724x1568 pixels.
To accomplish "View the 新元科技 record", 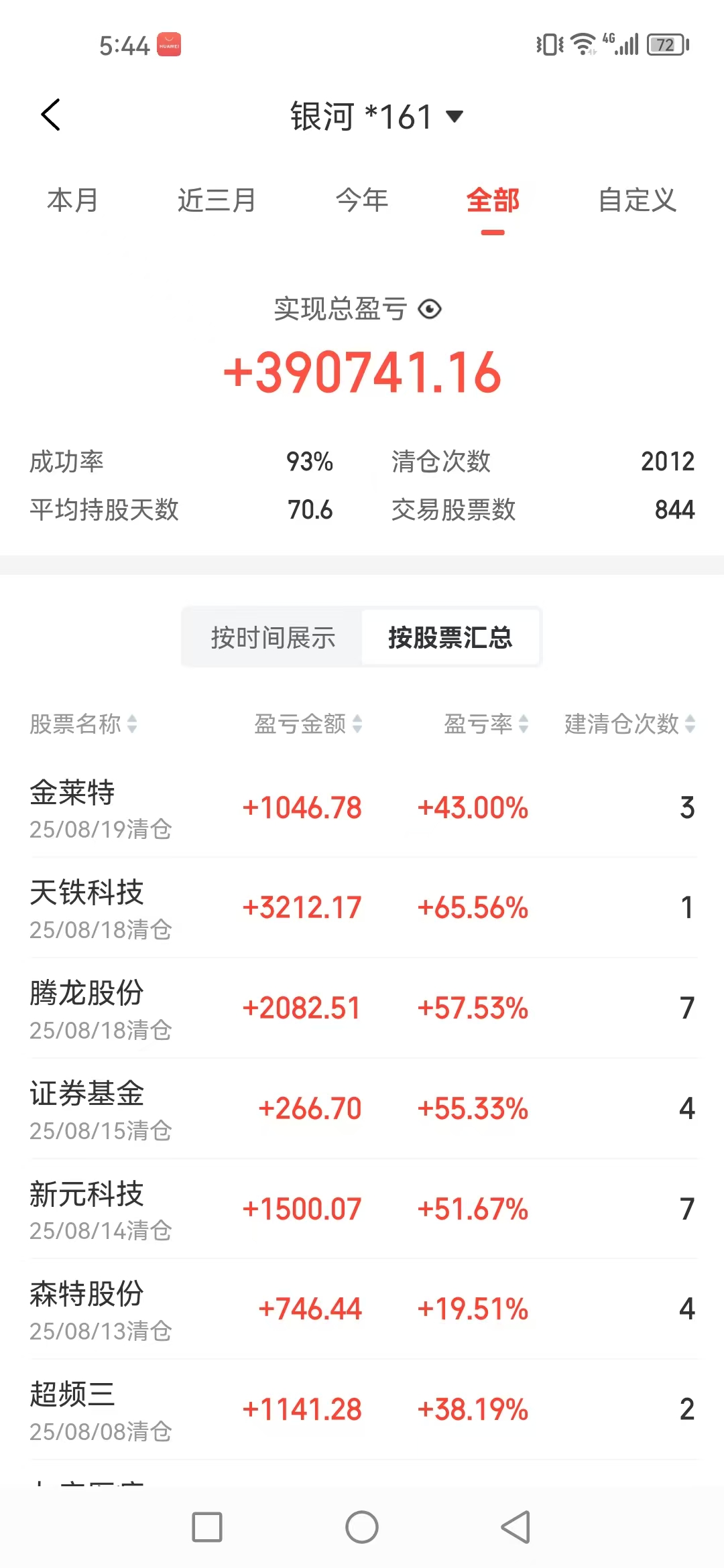I will pyautogui.click(x=362, y=1210).
